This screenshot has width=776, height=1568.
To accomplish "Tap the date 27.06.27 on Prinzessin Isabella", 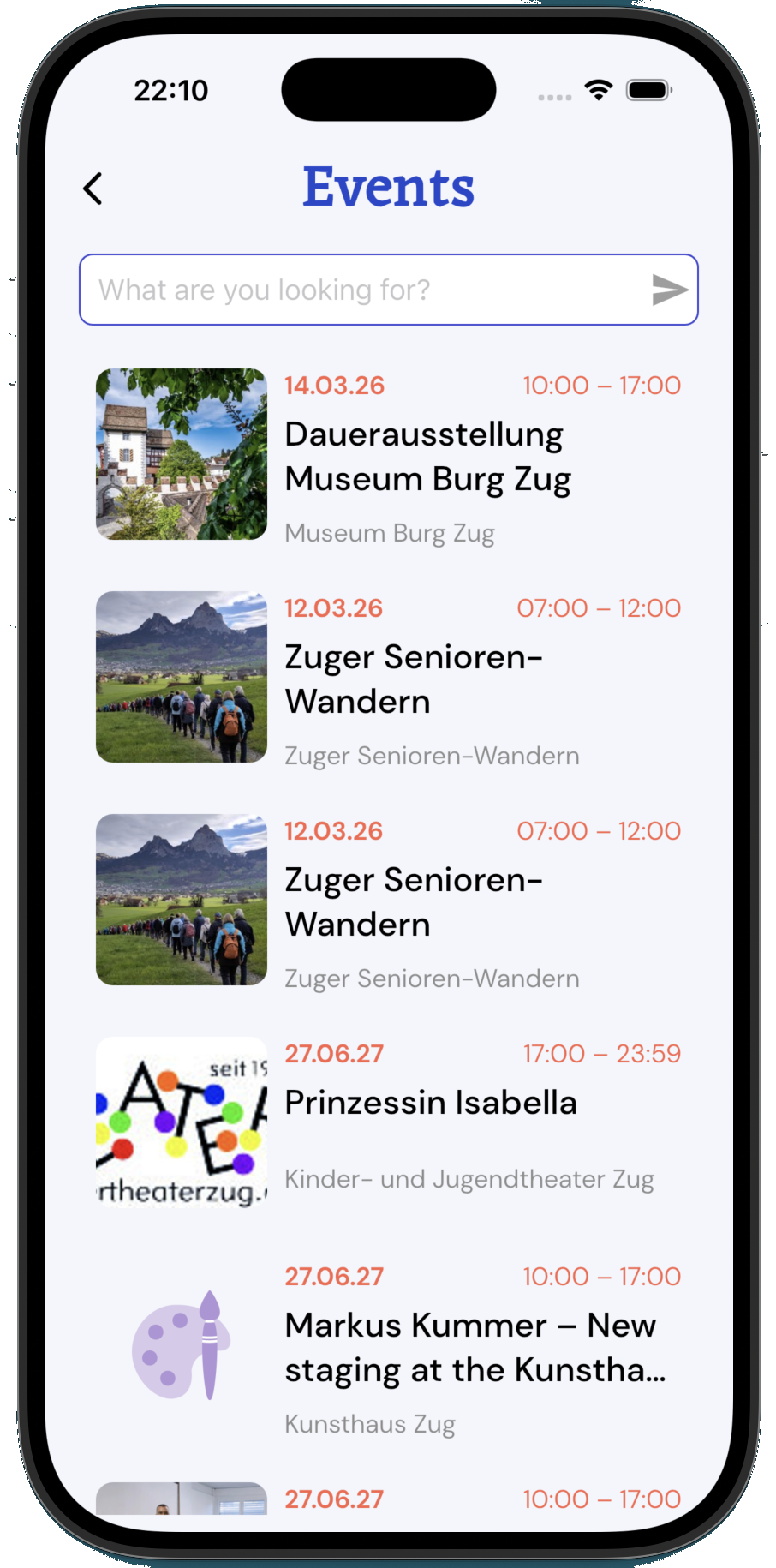I will (334, 1053).
